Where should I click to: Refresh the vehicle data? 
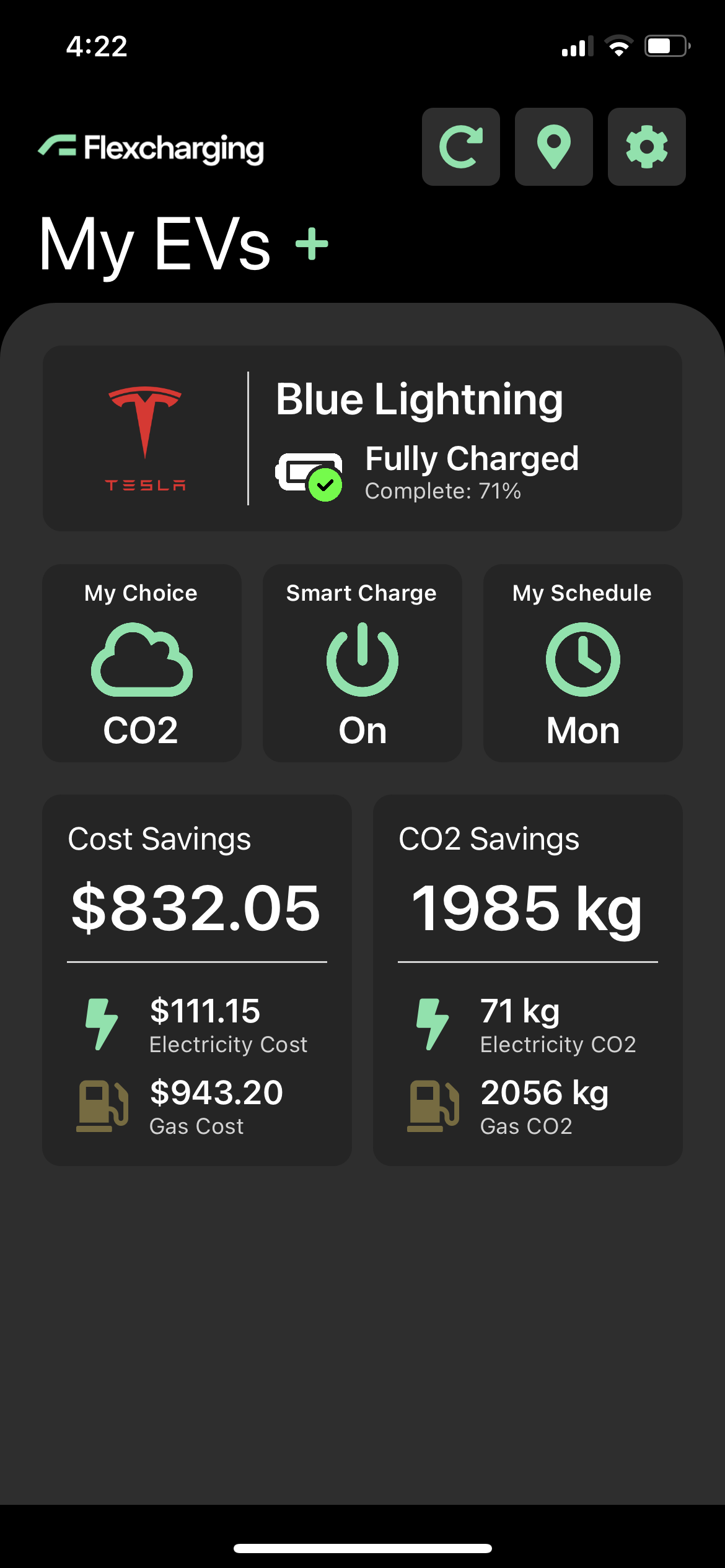point(460,147)
